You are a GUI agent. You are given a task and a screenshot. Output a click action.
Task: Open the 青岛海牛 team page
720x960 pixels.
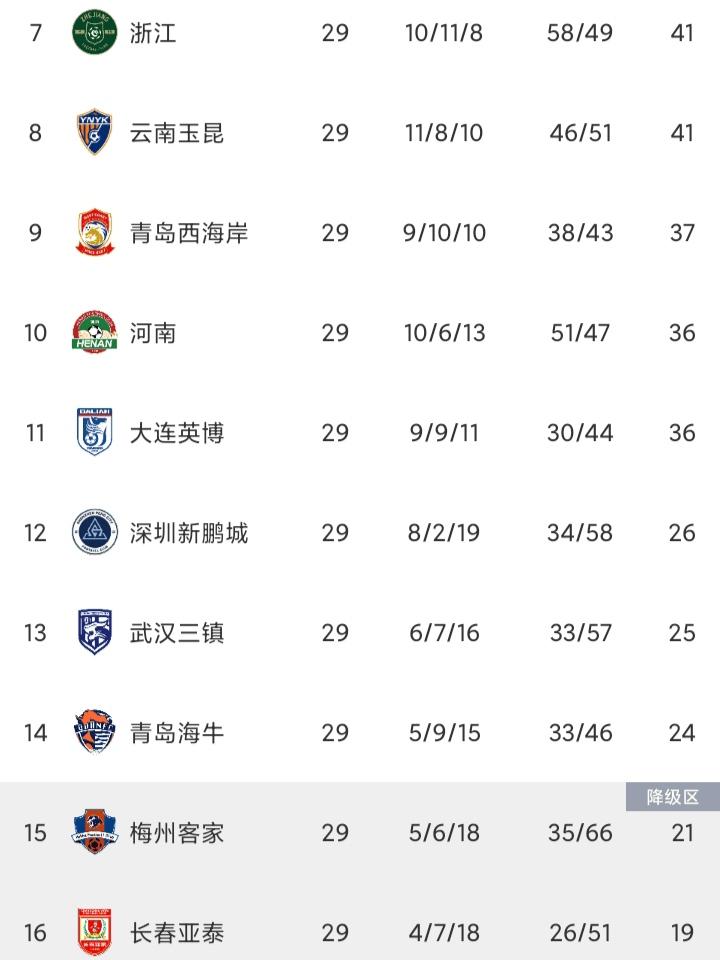(x=176, y=733)
